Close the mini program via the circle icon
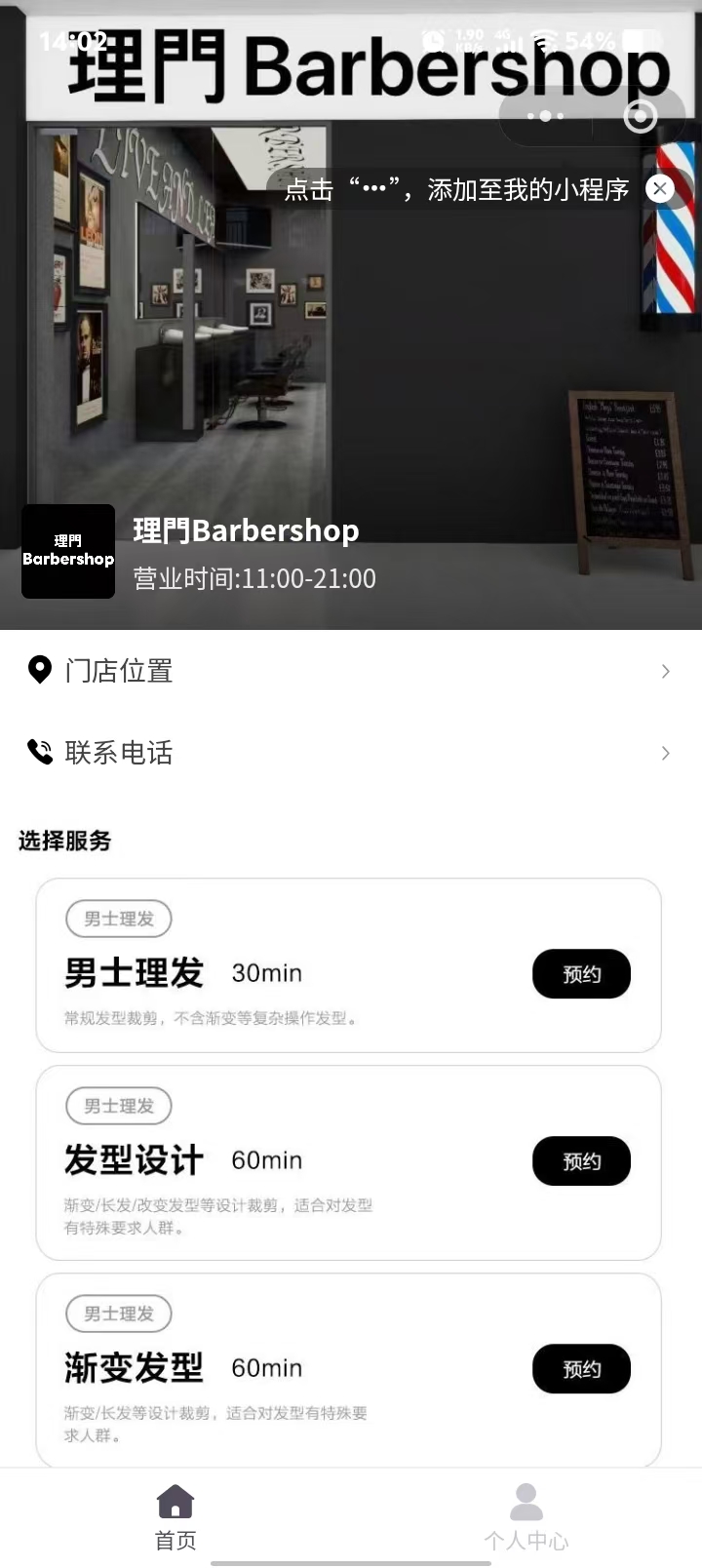 (x=640, y=117)
